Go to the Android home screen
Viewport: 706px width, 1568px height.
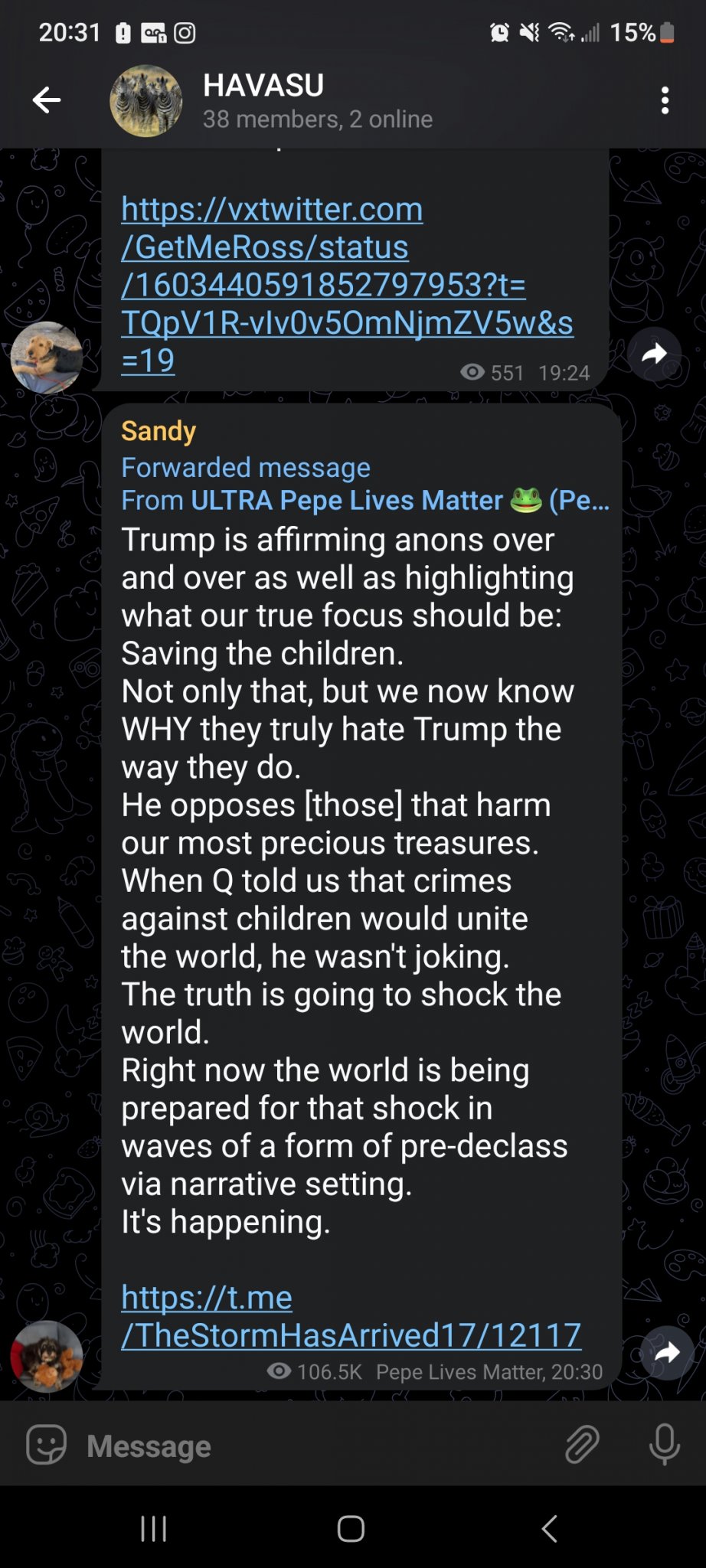click(x=351, y=1529)
